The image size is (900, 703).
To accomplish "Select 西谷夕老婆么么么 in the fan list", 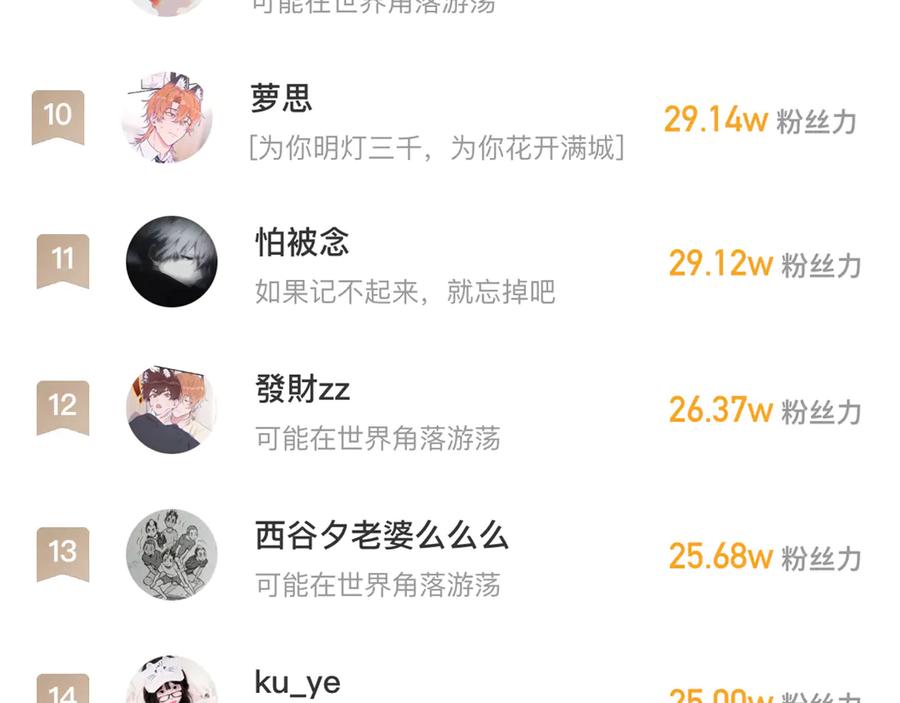I will tap(450, 554).
